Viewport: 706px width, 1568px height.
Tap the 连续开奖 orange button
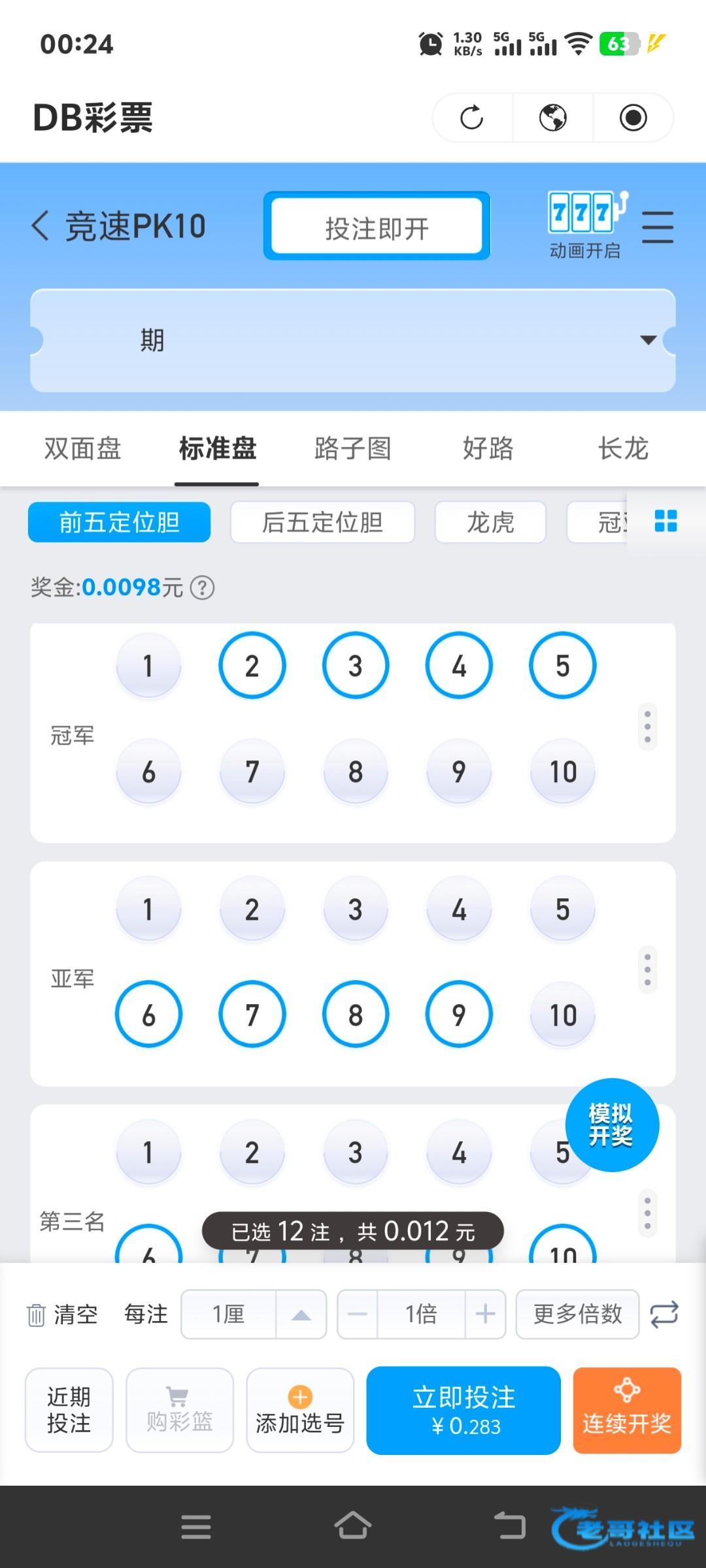point(626,1411)
